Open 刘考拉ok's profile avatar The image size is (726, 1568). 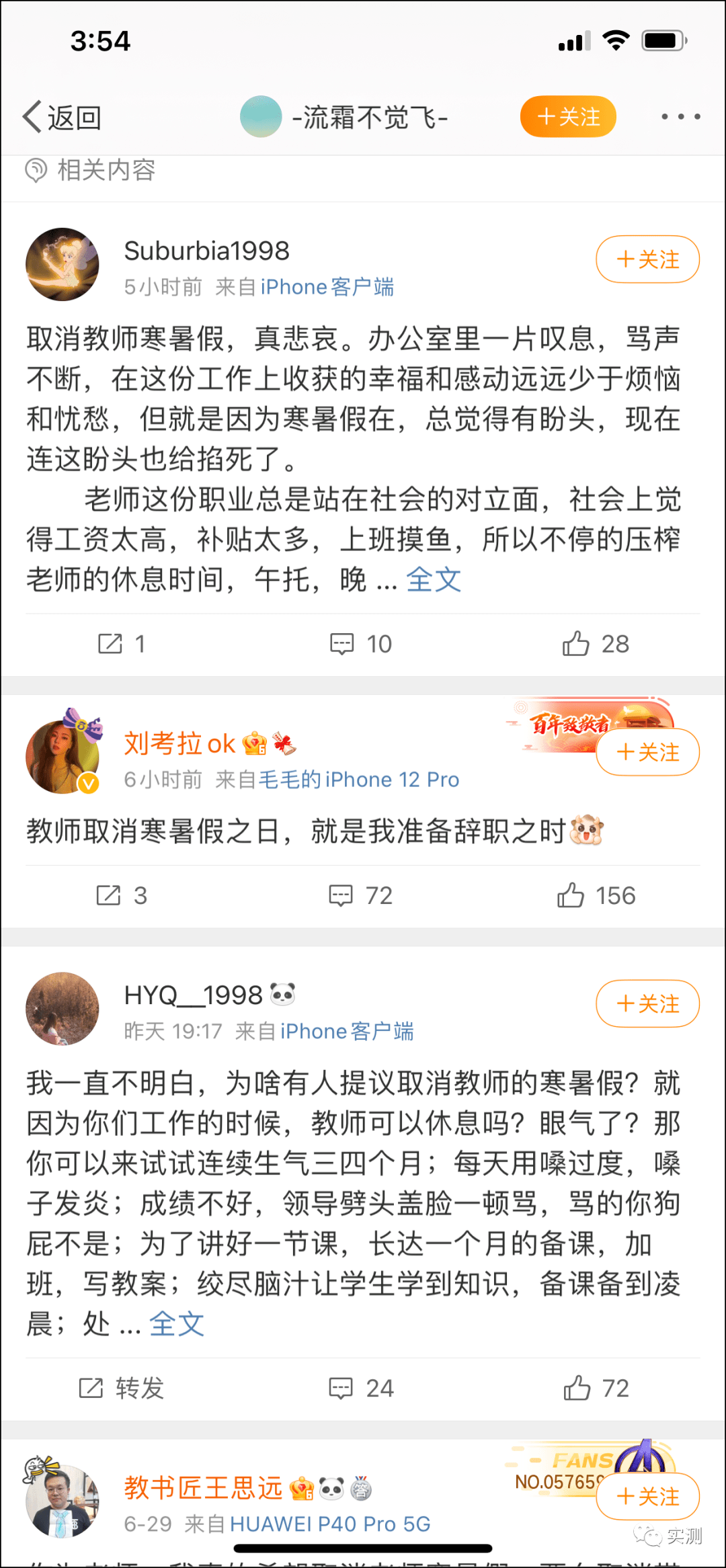pyautogui.click(x=63, y=757)
